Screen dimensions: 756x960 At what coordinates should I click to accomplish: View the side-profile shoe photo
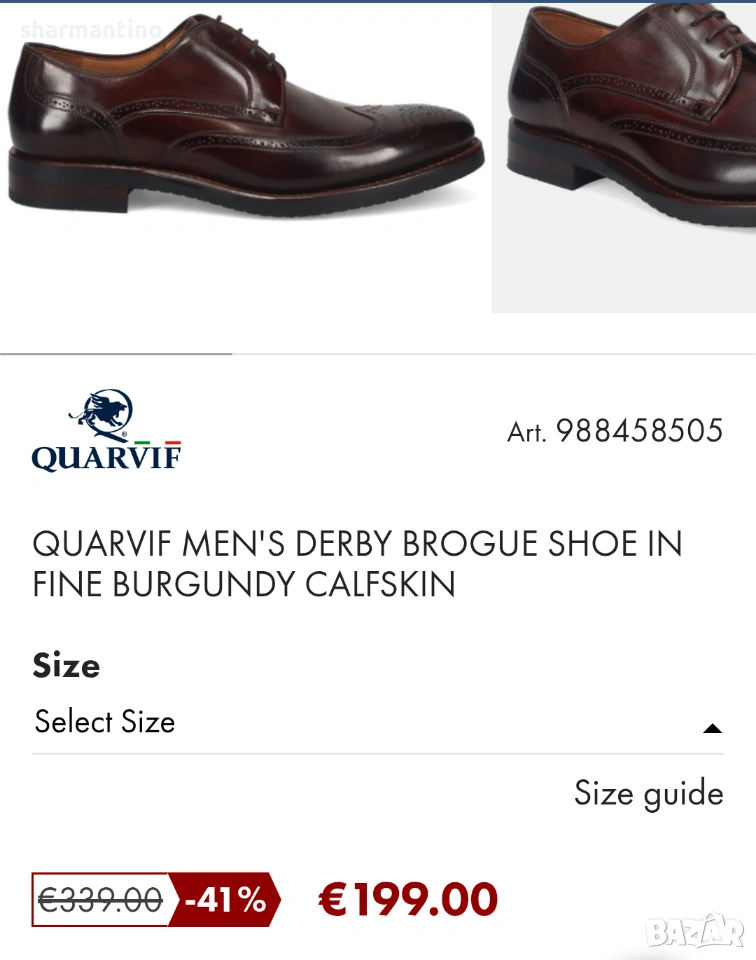(245, 120)
